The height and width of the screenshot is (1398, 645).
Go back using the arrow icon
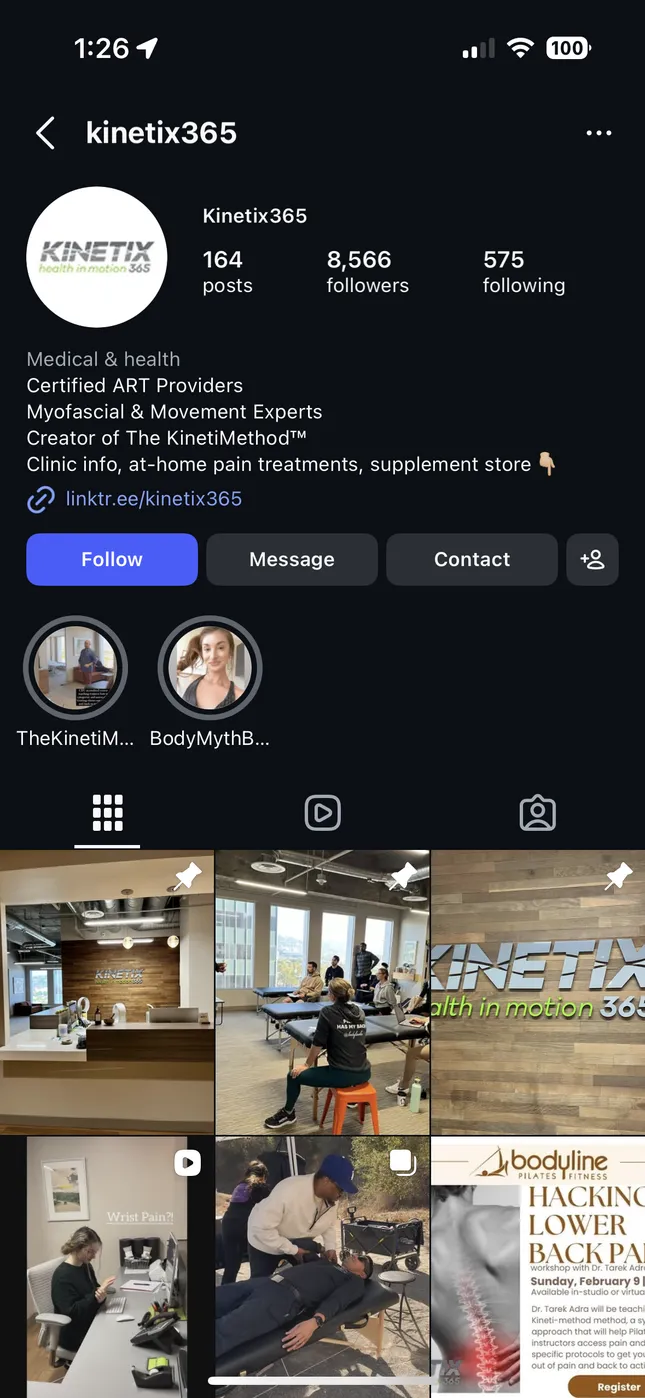tap(45, 133)
